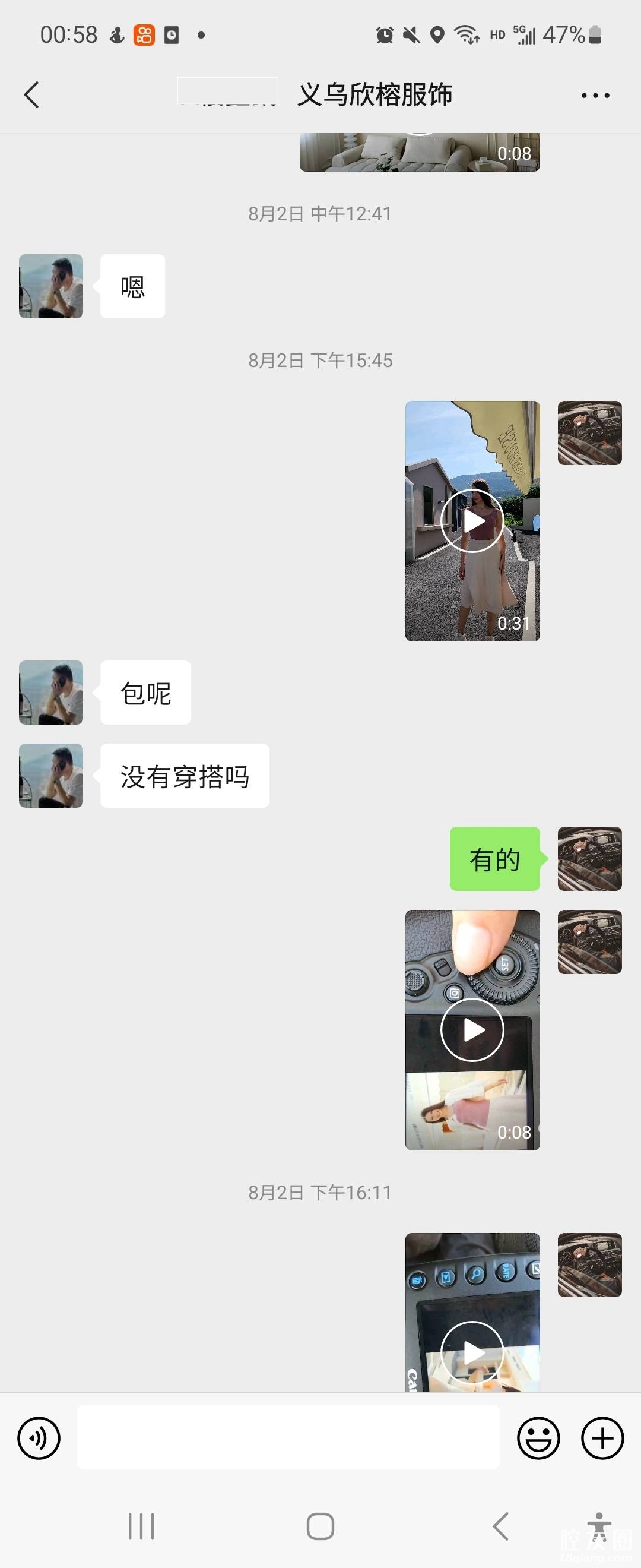Open the 0:08 sofa video at top
This screenshot has width=641, height=1568.
pos(419,151)
